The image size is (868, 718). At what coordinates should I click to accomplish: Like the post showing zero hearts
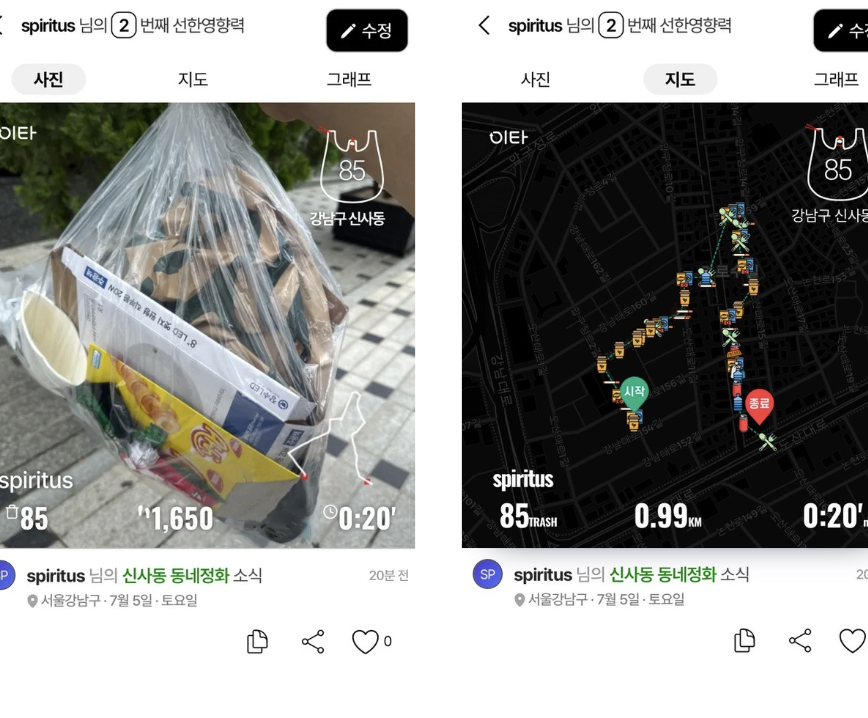point(365,642)
